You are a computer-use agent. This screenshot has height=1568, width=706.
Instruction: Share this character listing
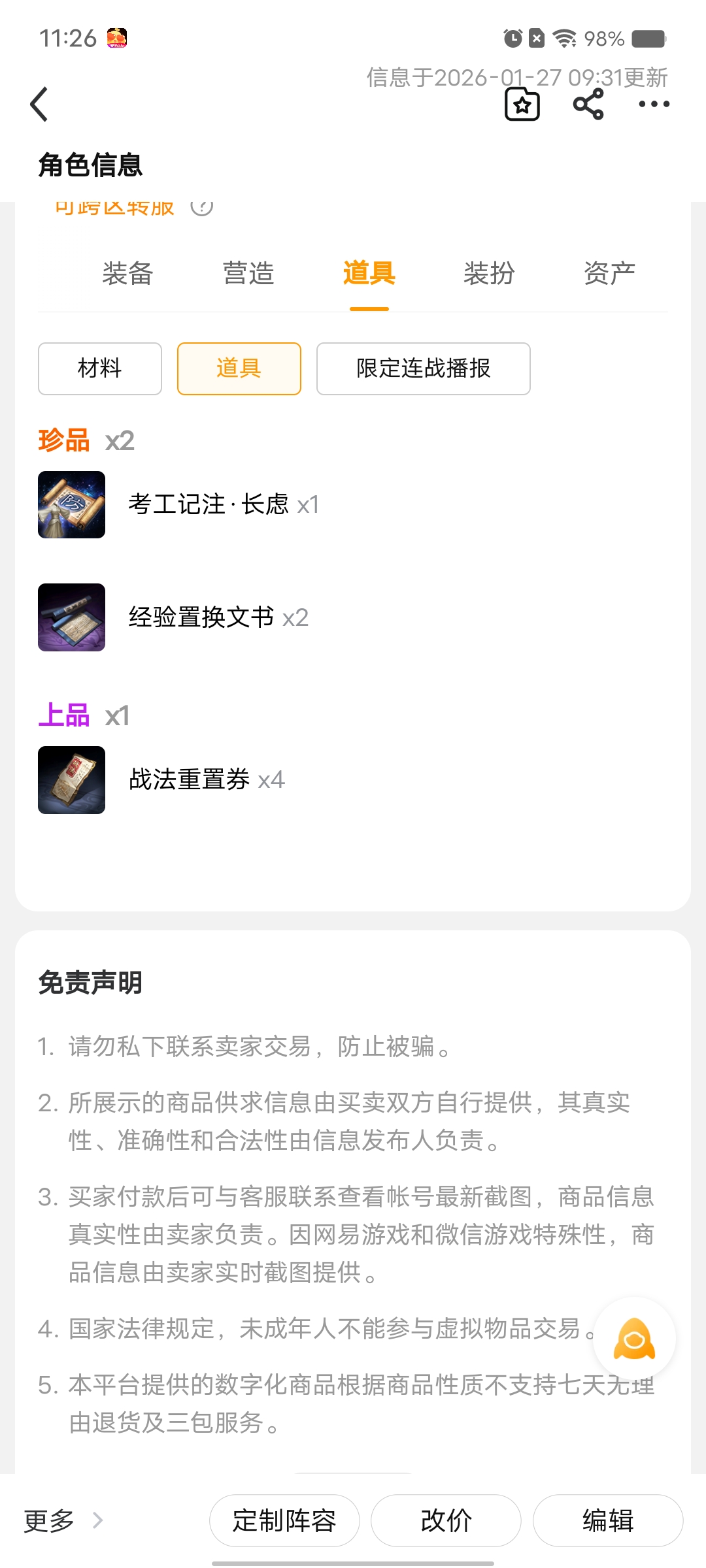point(588,105)
